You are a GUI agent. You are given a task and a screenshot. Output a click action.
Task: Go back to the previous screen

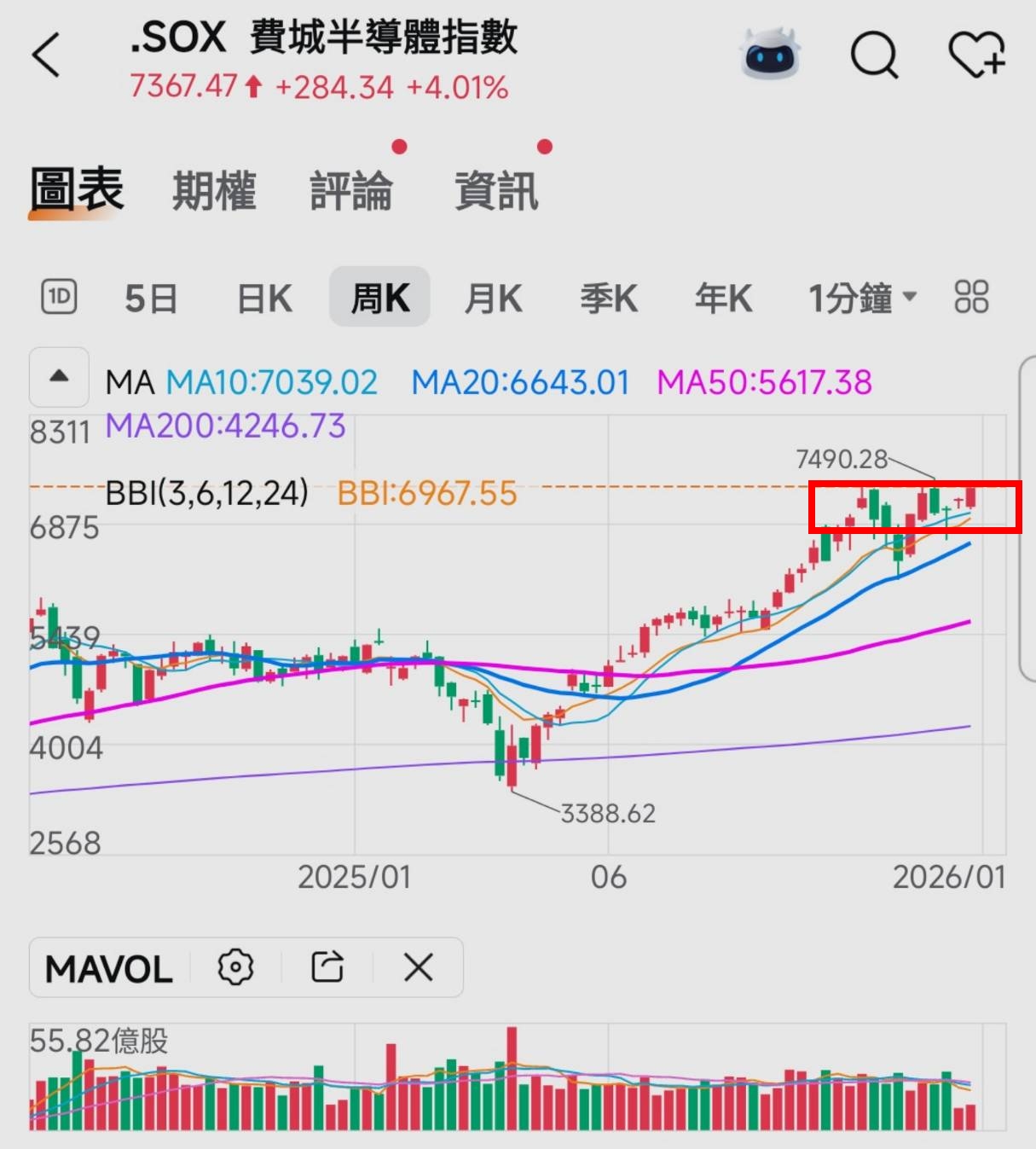click(x=47, y=55)
